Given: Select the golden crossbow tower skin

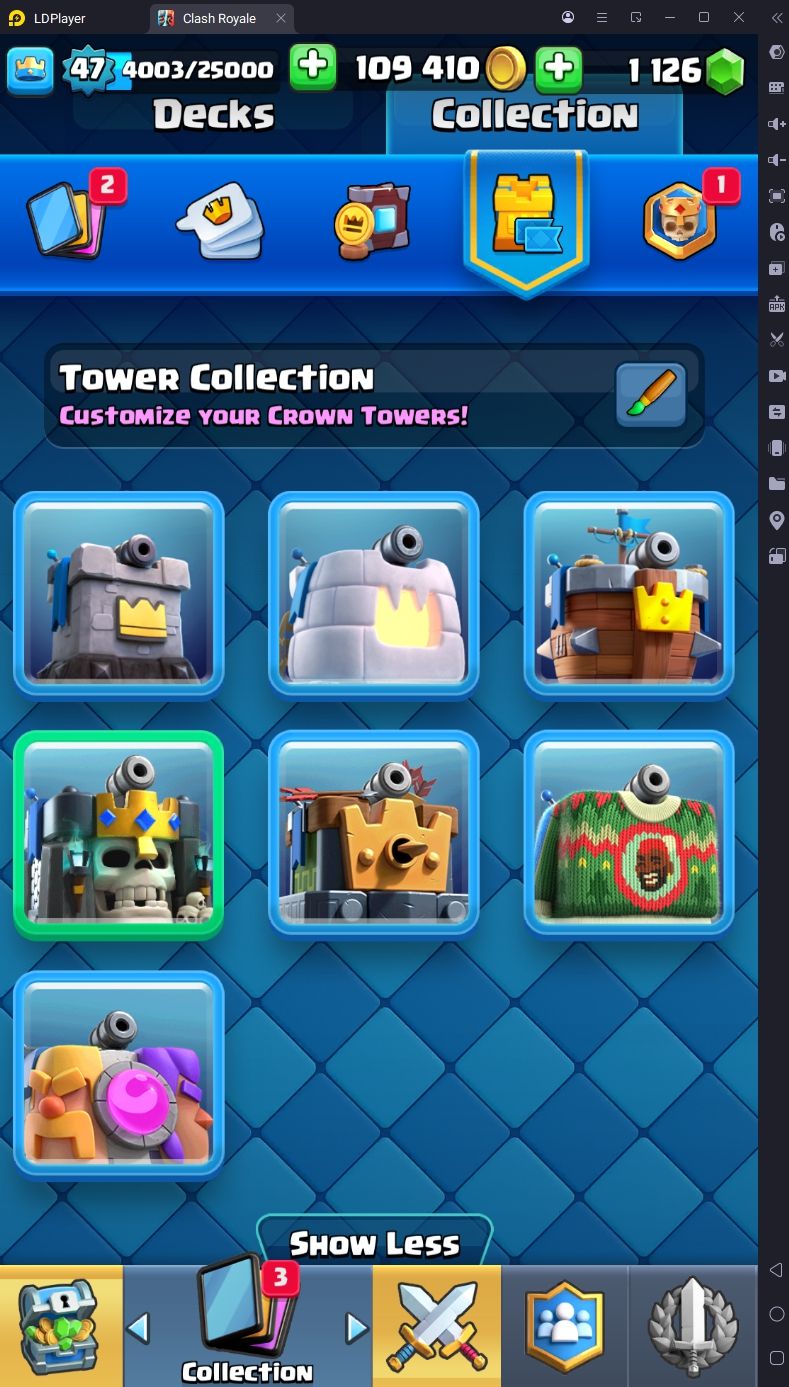Looking at the screenshot, I should pyautogui.click(x=373, y=834).
